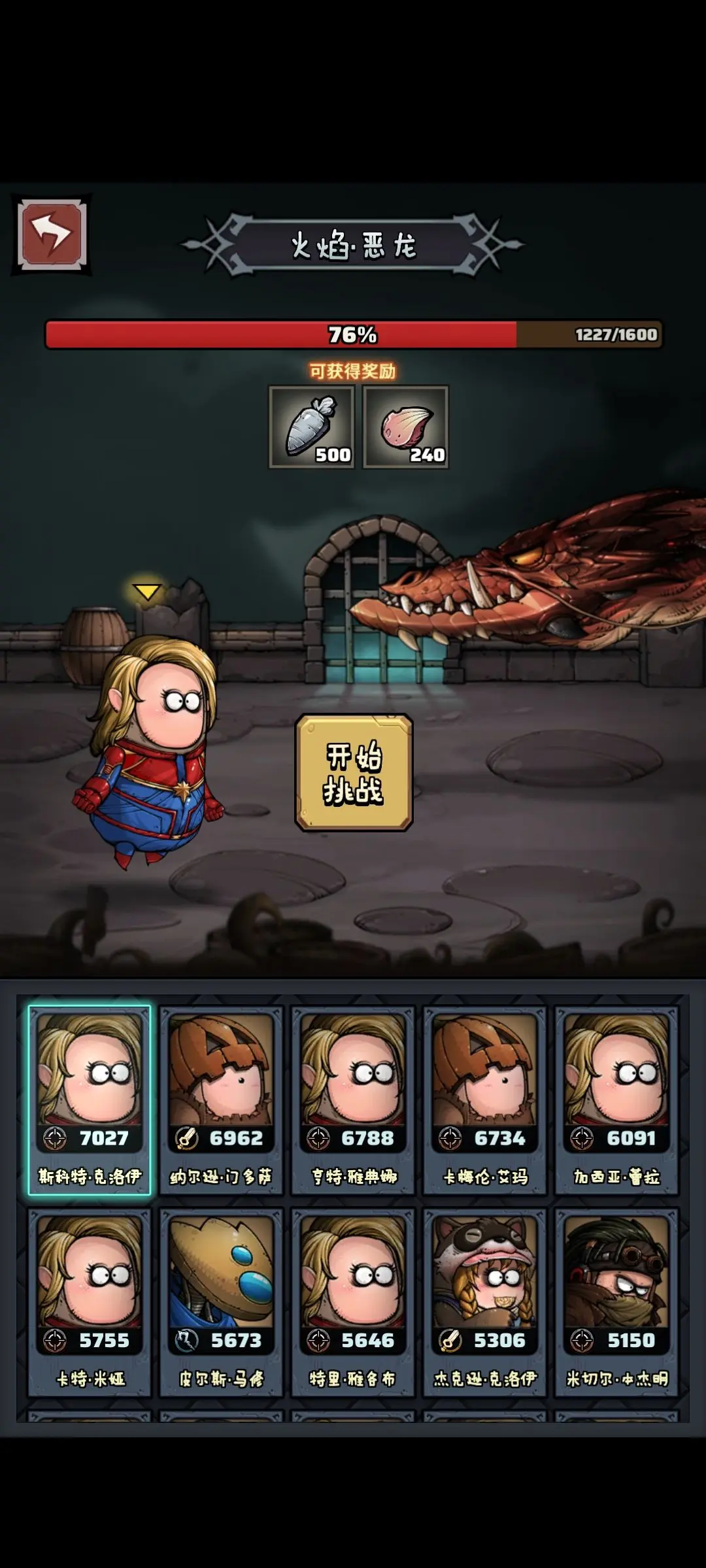This screenshot has width=706, height=1568.
Task: Select hero 卡特·米娅 rated 5755
Action: (90, 1302)
